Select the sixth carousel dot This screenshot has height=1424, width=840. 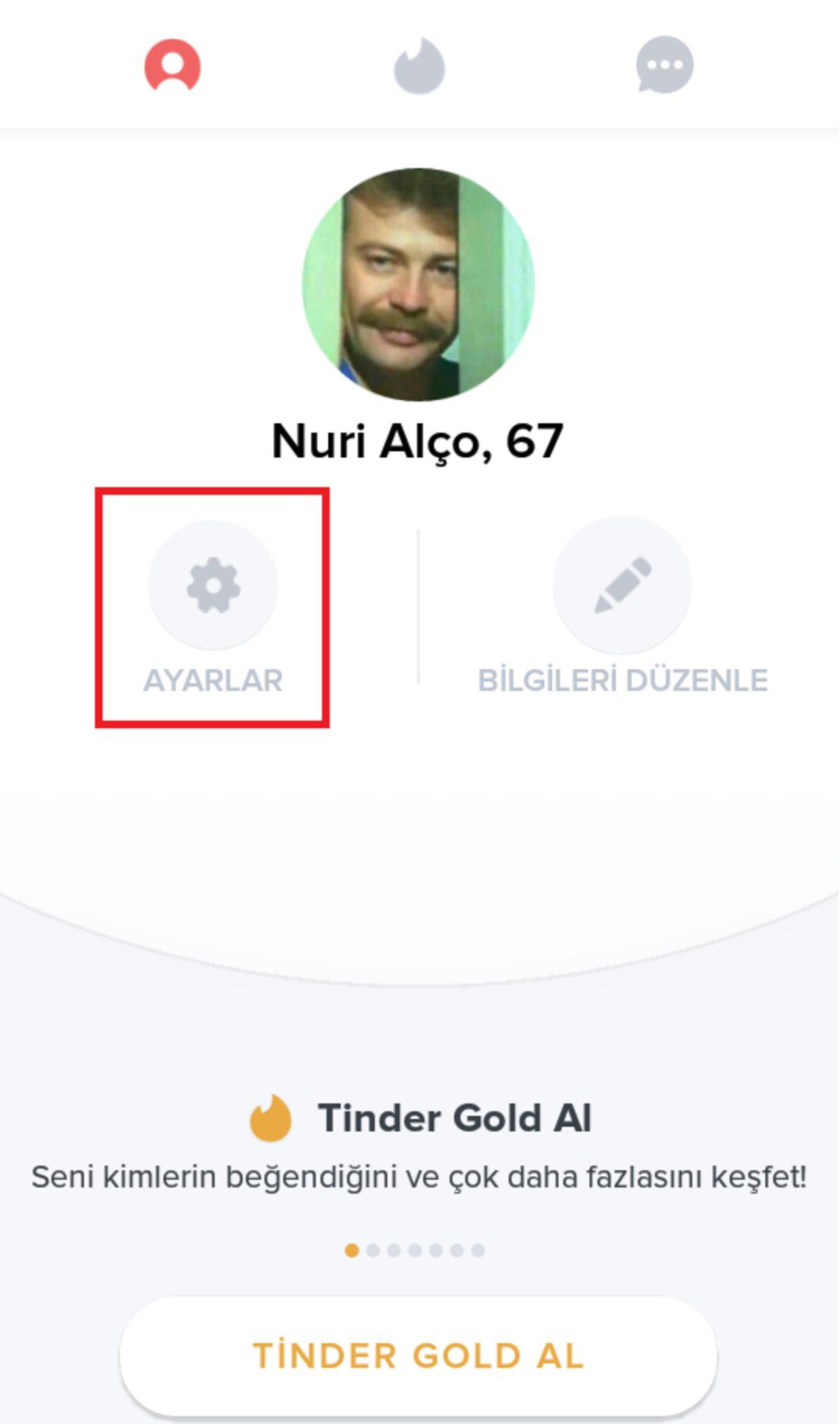457,1250
